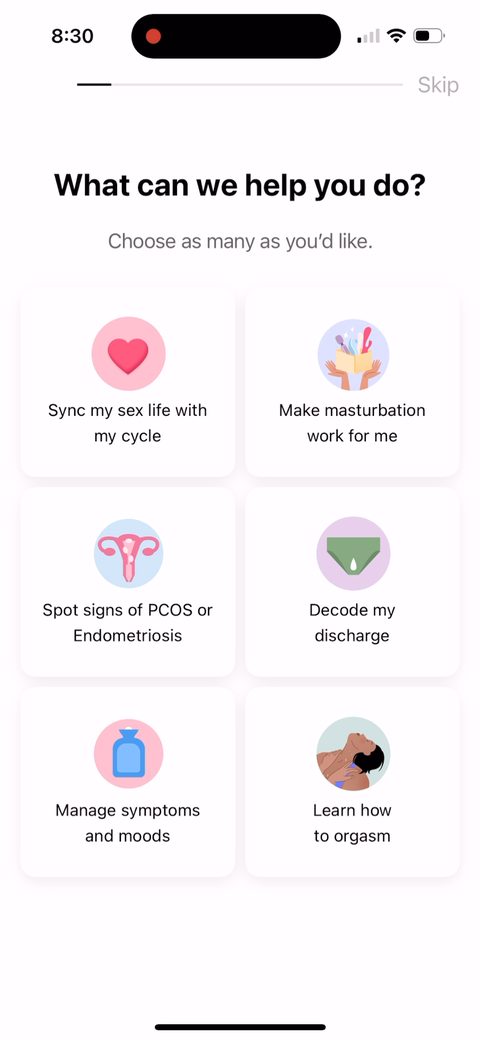Pick Spot signs of PCOS or Endometriosis

(127, 582)
